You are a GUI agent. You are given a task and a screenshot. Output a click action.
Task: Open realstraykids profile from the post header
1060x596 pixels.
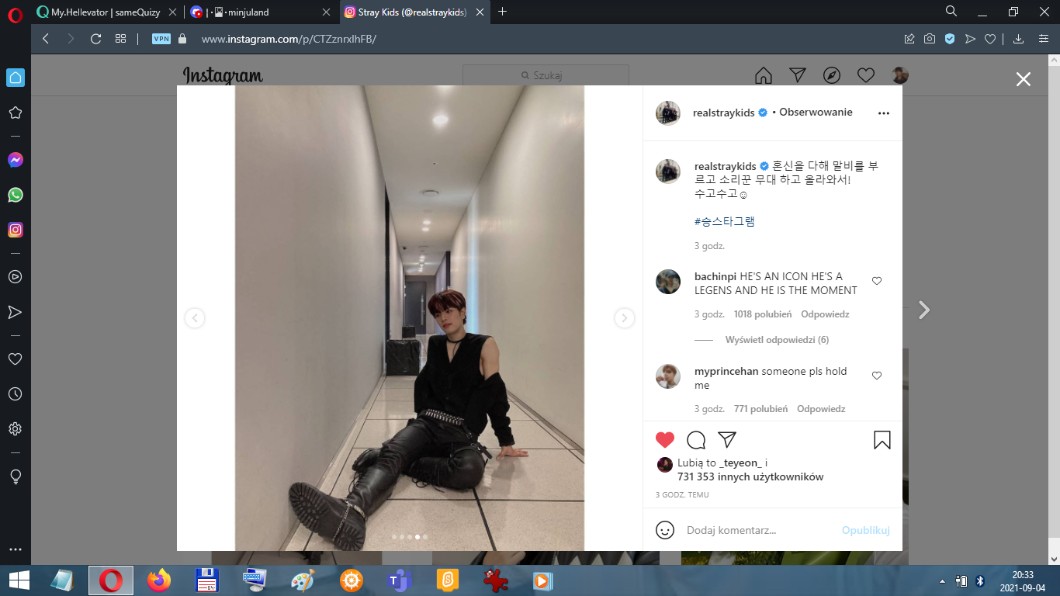click(722, 113)
